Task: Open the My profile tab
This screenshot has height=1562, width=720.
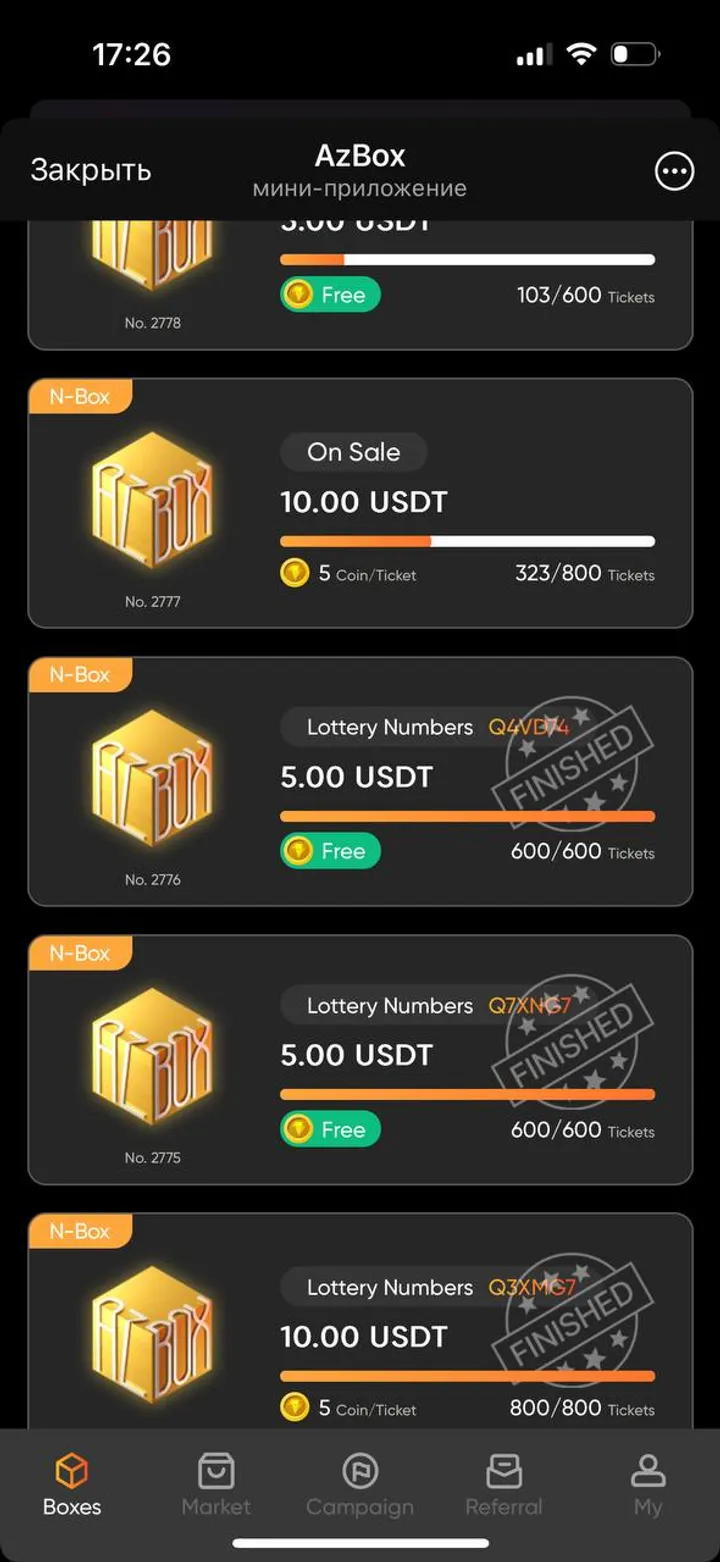Action: (648, 1485)
